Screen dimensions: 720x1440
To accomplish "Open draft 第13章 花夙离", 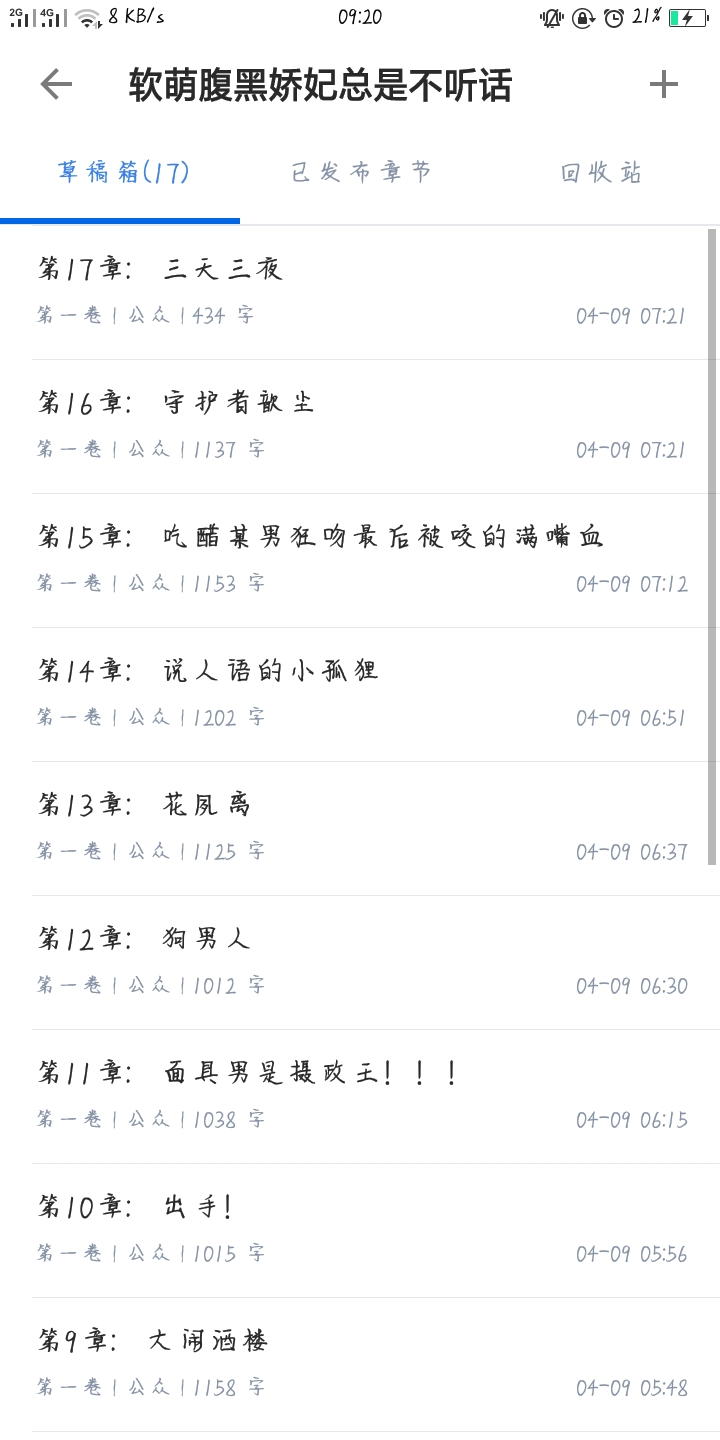I will 360,828.
